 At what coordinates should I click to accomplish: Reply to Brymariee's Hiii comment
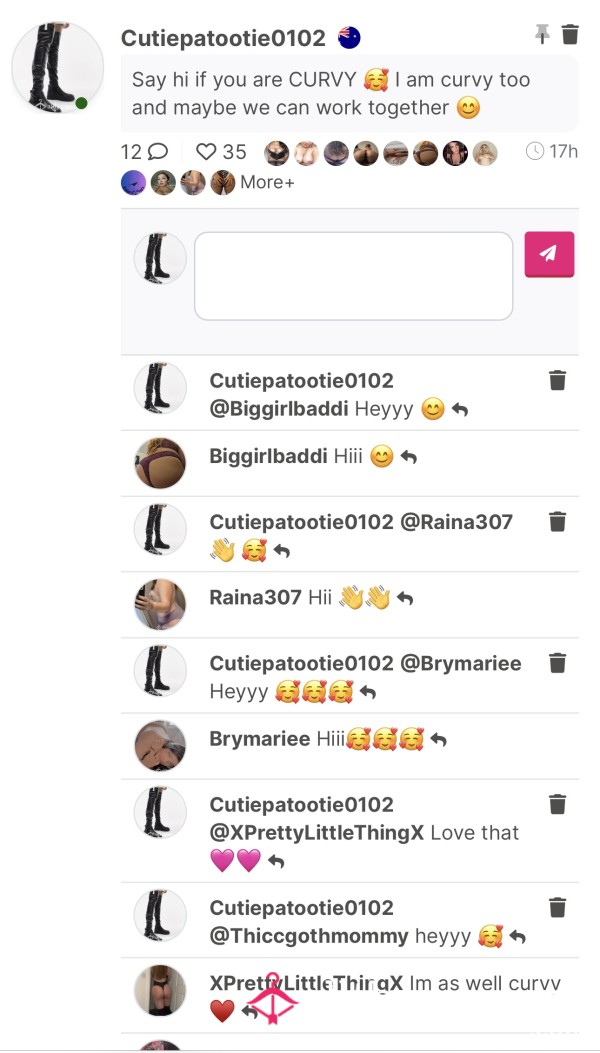pyautogui.click(x=438, y=740)
